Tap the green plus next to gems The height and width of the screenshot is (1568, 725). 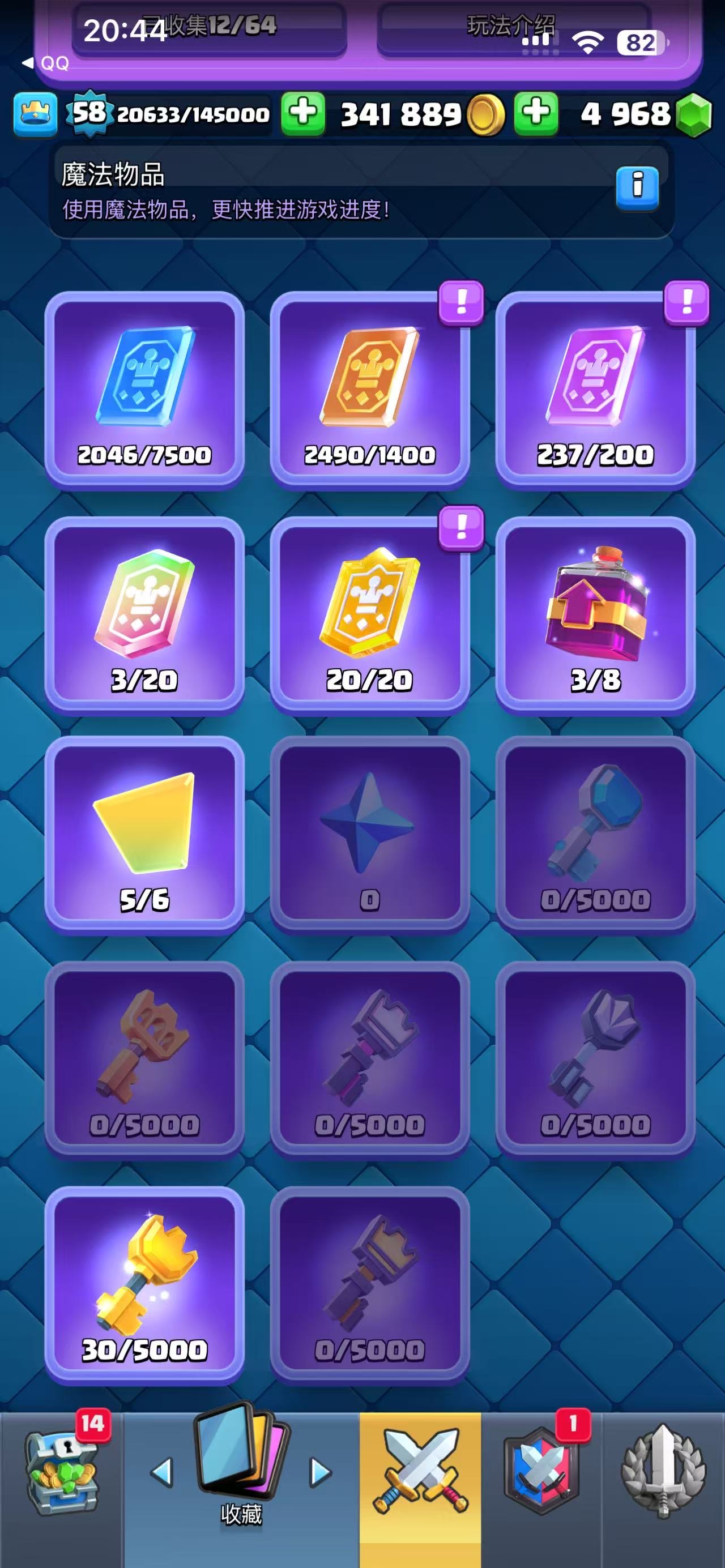(536, 114)
